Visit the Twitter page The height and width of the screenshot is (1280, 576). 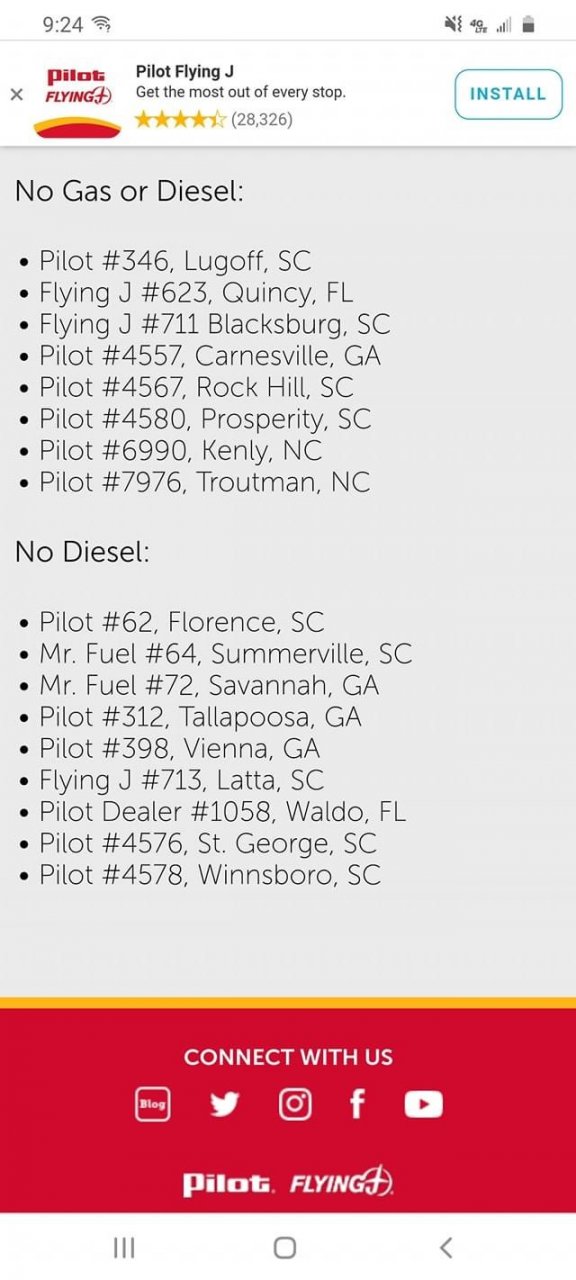point(224,1104)
